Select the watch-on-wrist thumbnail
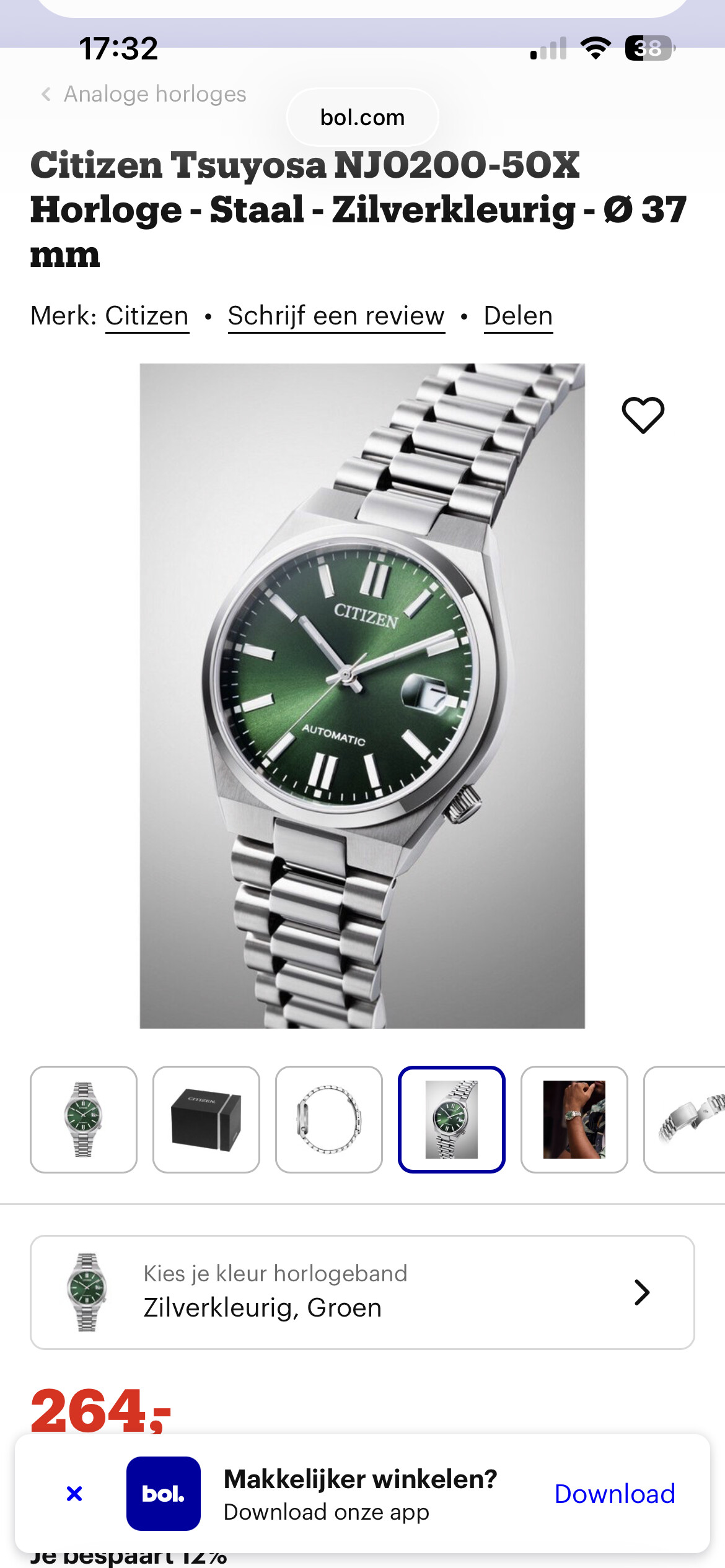 pyautogui.click(x=574, y=1119)
